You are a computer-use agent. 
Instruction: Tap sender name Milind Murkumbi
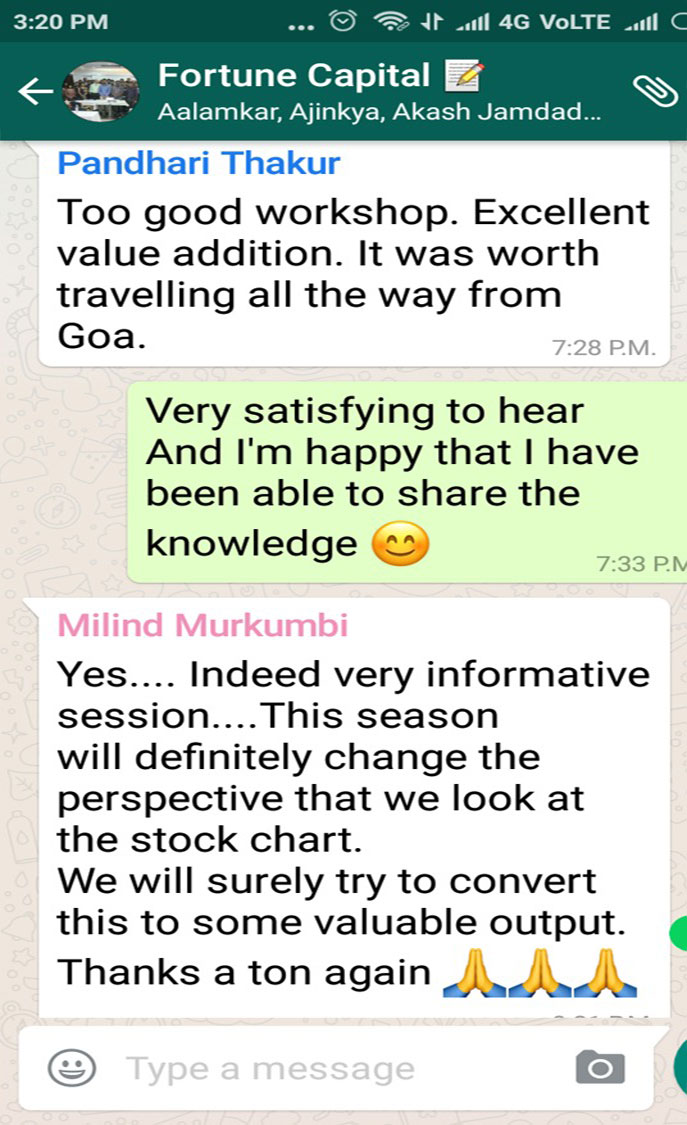(203, 625)
